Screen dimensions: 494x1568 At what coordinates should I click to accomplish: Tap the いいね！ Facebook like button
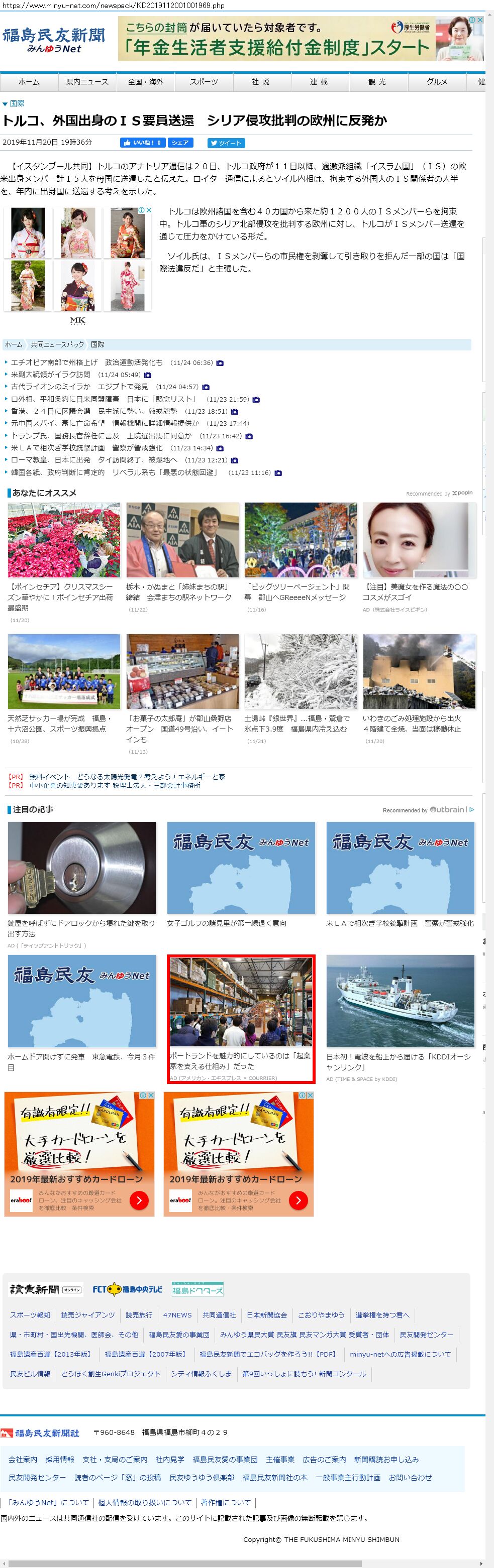click(x=143, y=143)
